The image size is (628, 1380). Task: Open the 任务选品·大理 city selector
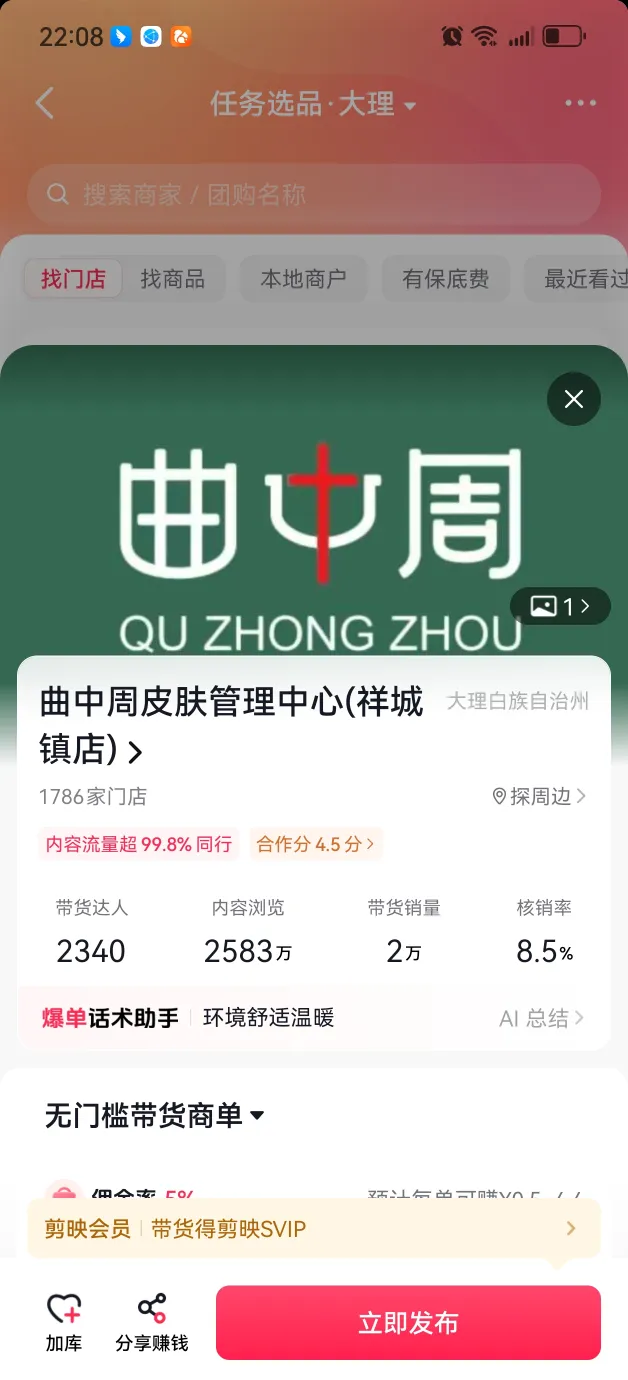[313, 104]
